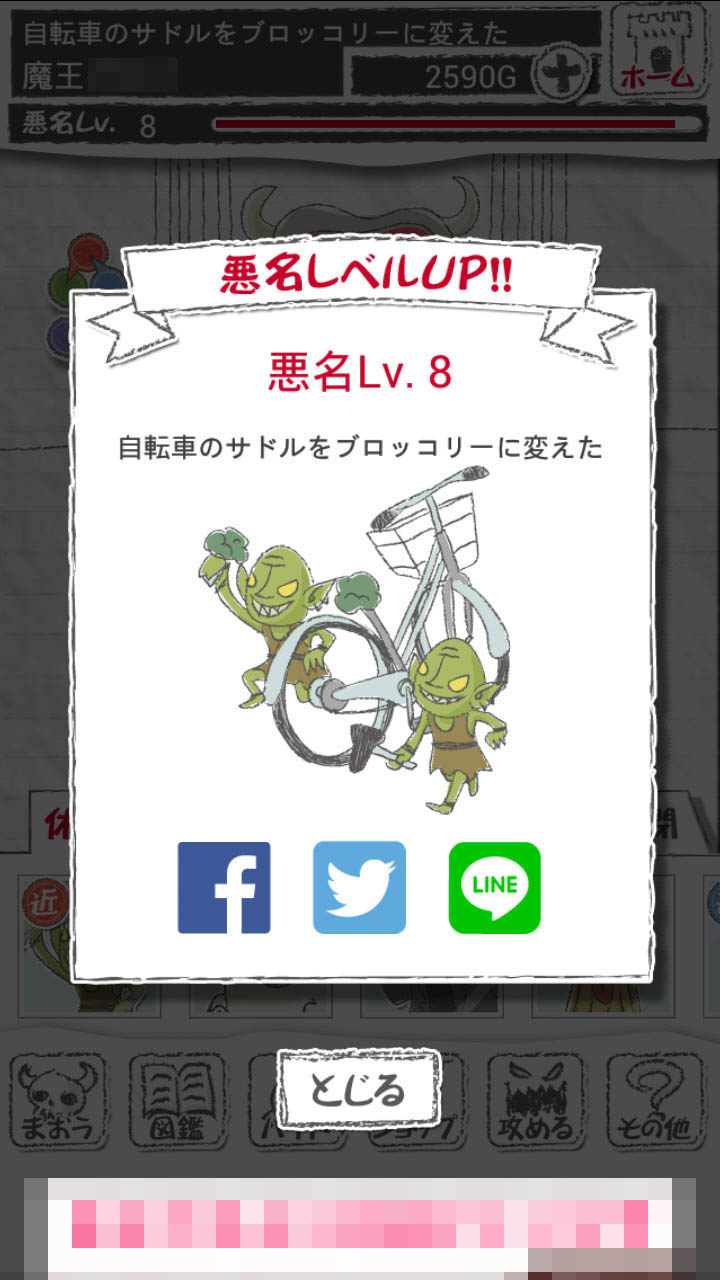The image size is (720, 1280).
Task: Share level up on Twitter
Action: point(360,888)
